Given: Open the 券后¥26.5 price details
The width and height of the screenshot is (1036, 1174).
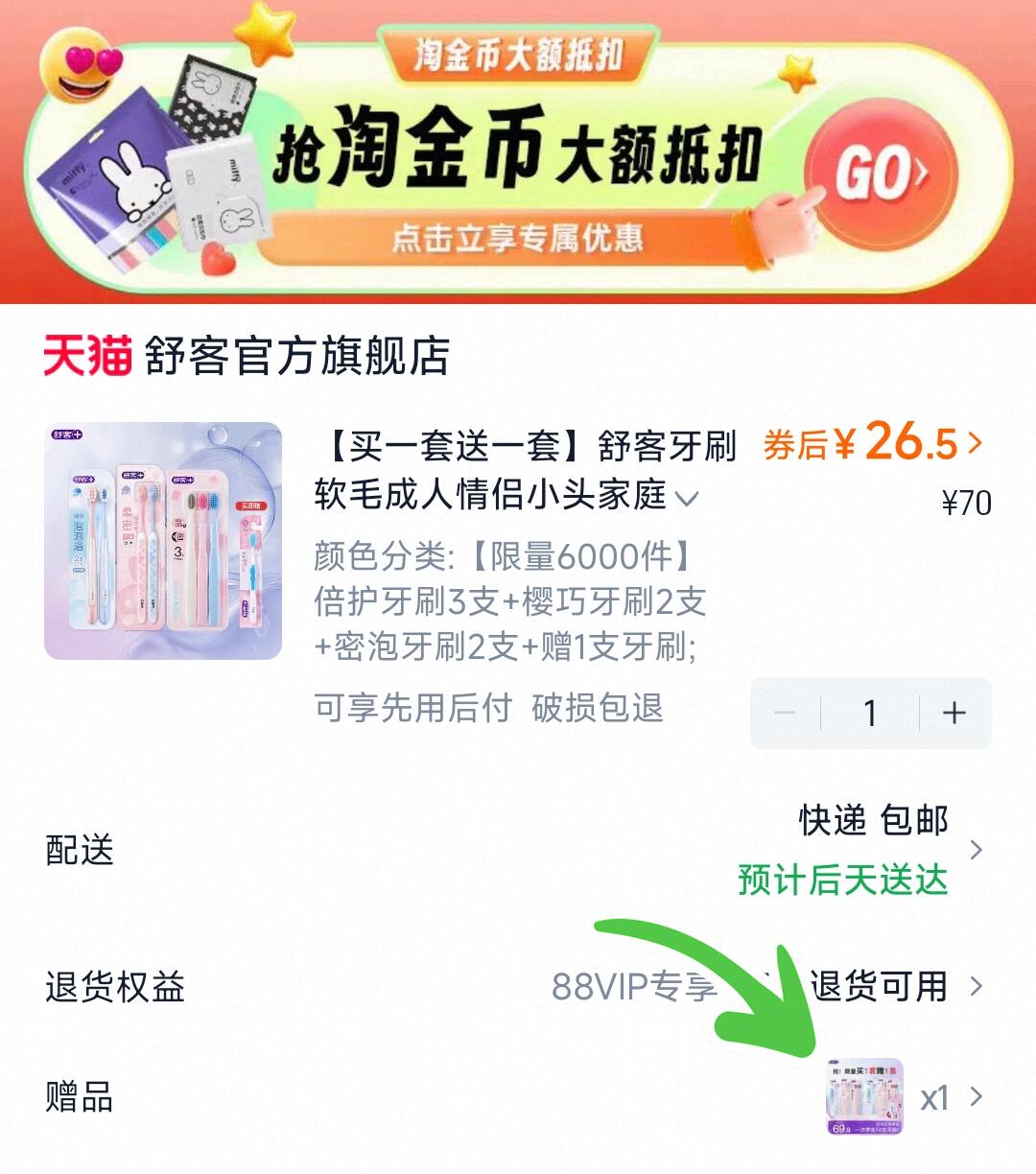Looking at the screenshot, I should tap(873, 443).
